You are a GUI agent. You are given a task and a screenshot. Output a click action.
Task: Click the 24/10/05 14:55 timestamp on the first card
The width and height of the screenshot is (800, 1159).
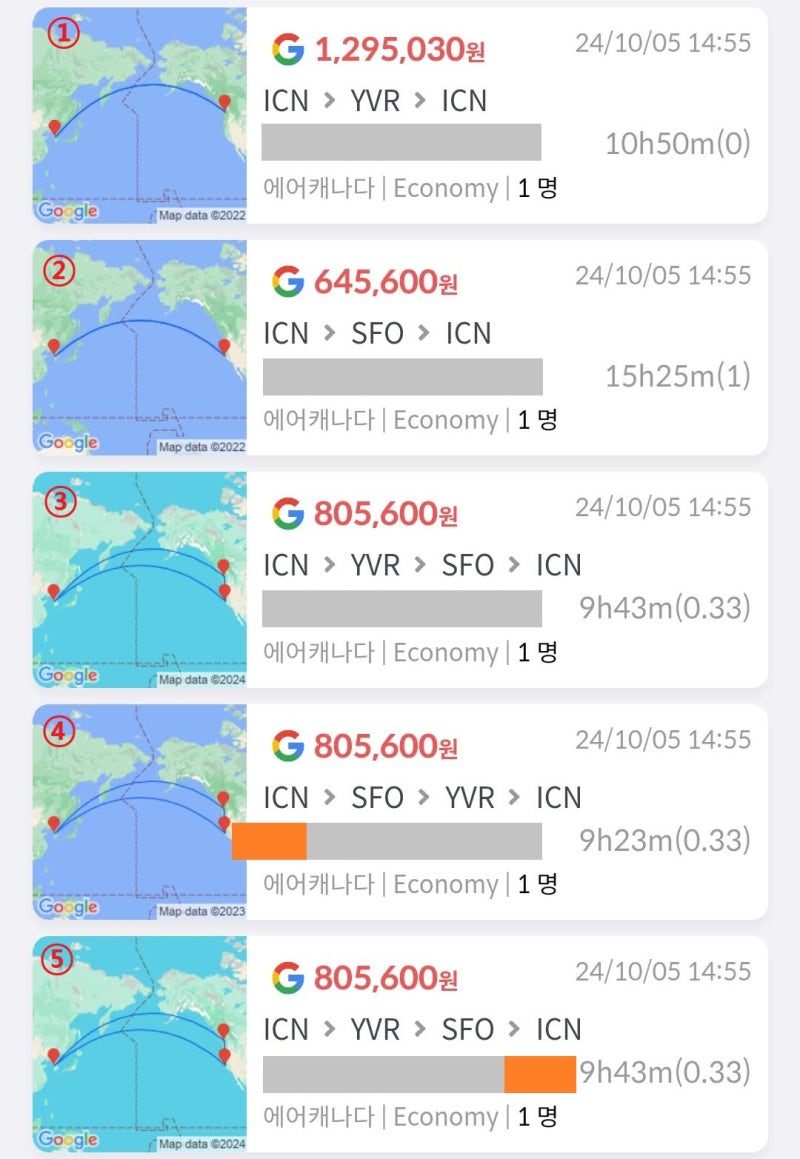coord(665,43)
